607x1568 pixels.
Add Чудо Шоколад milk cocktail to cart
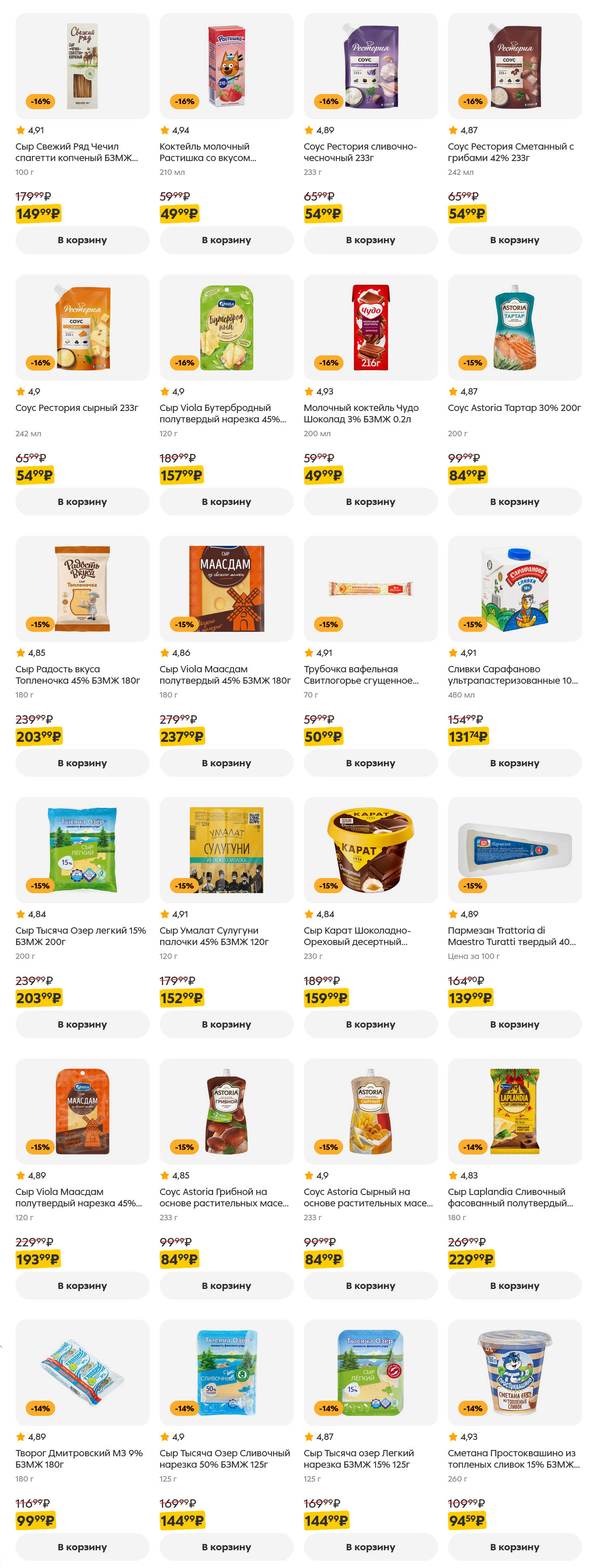point(370,502)
